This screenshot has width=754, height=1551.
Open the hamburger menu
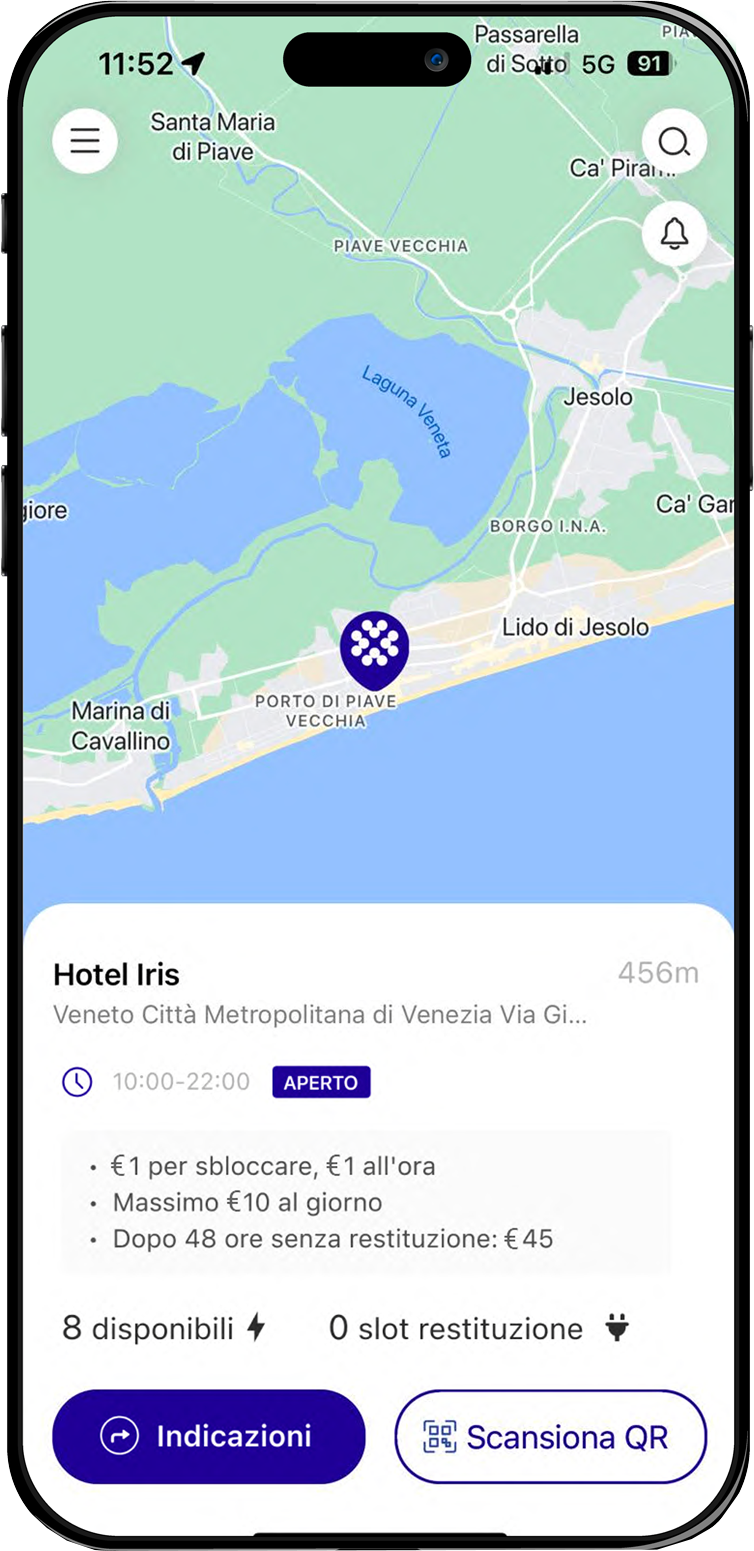[x=85, y=141]
